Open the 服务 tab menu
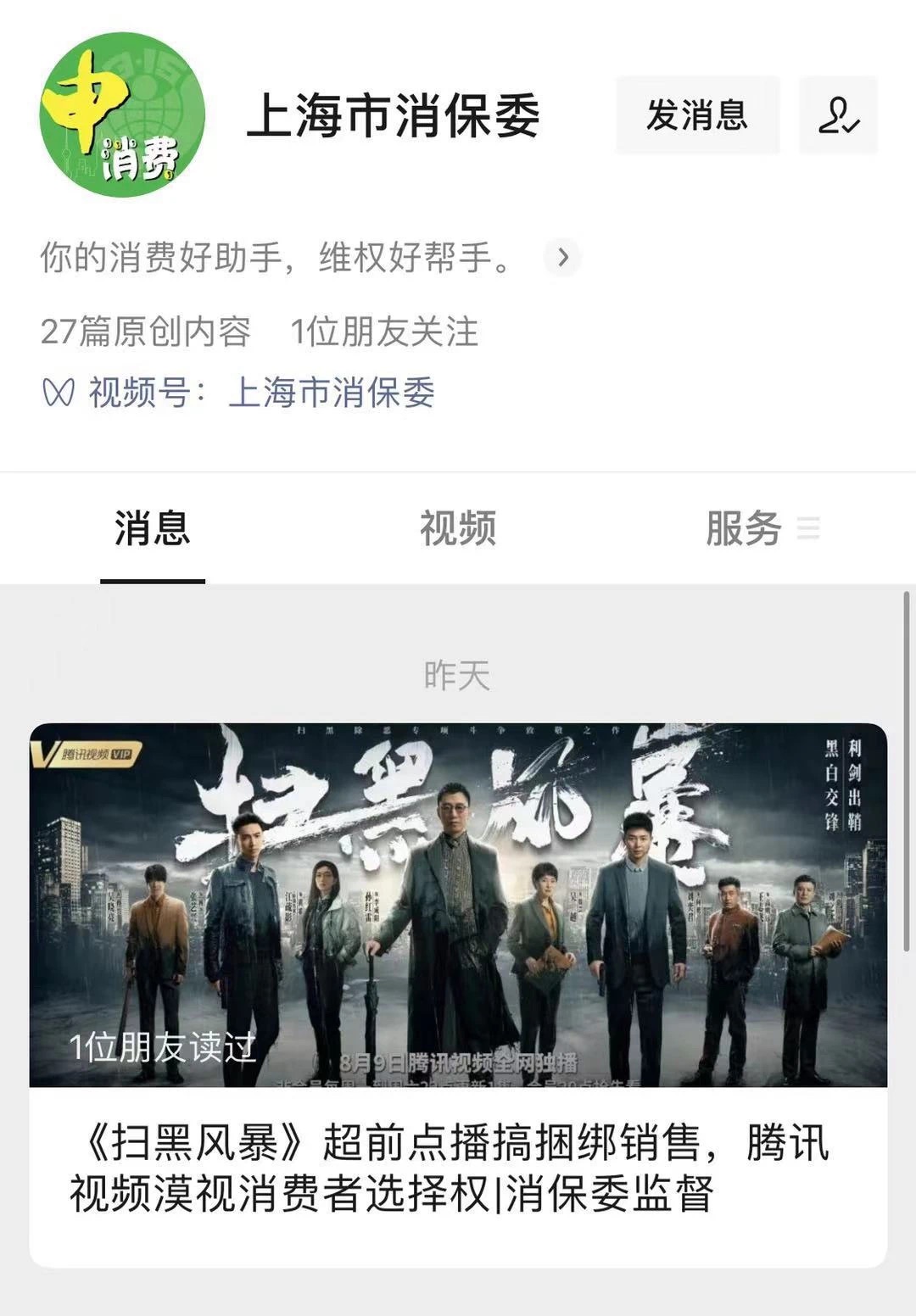 pyautogui.click(x=761, y=528)
